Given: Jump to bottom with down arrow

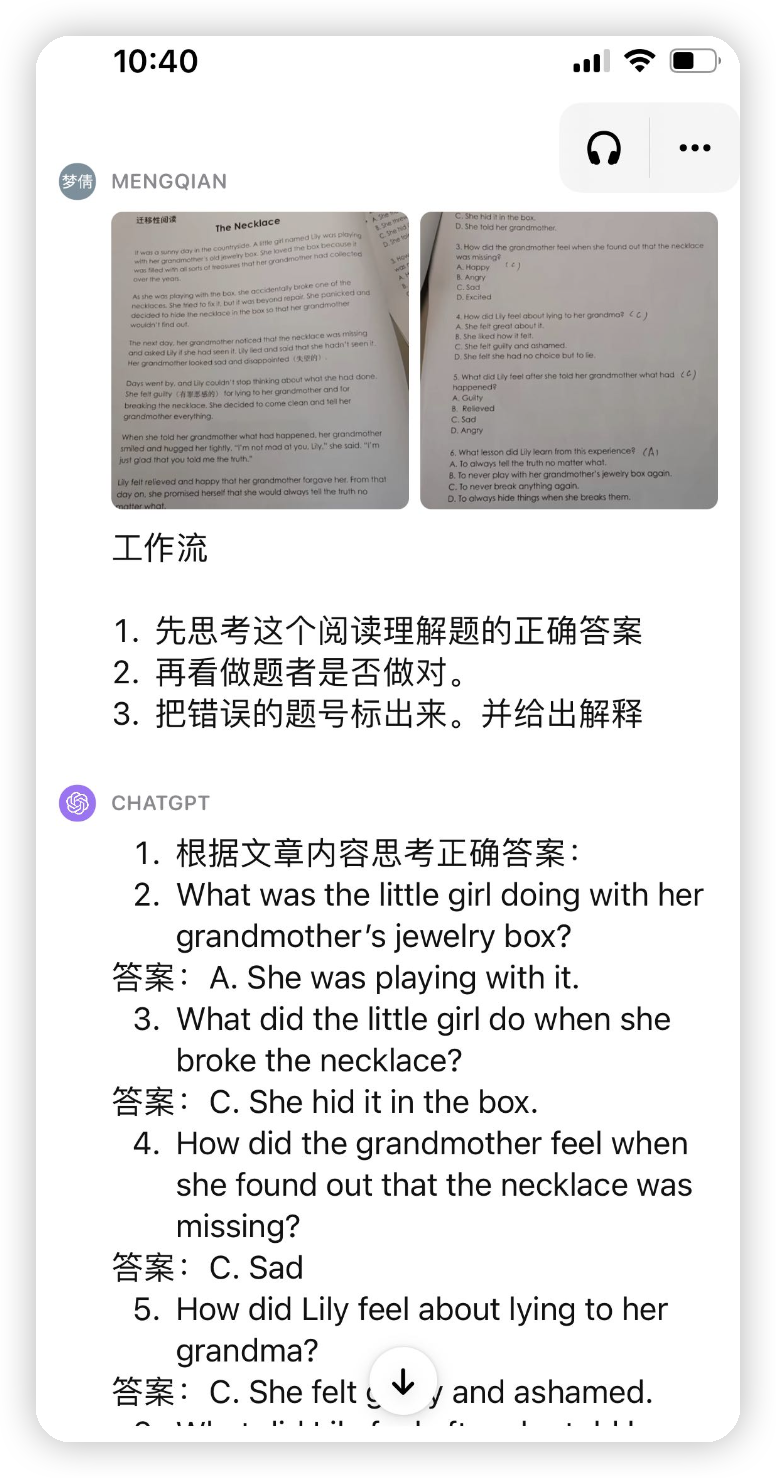Looking at the screenshot, I should 403,1382.
